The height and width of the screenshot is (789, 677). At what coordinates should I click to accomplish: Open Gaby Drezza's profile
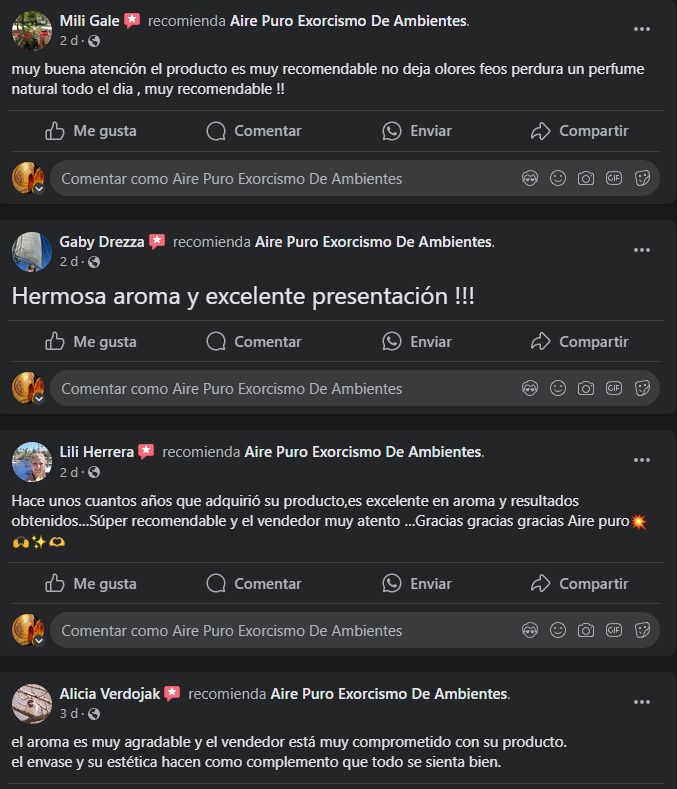point(102,242)
